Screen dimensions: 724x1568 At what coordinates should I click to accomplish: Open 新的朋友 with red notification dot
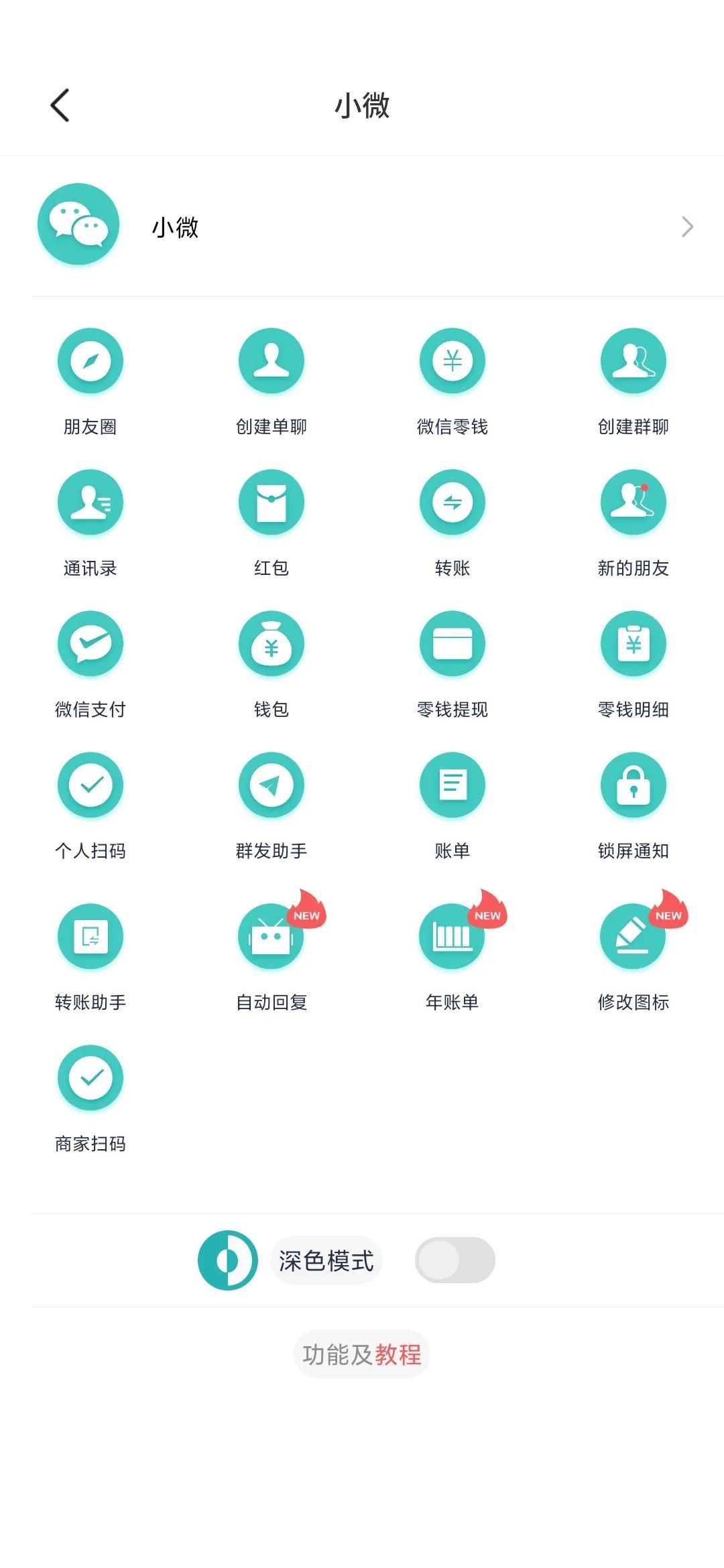[x=633, y=502]
